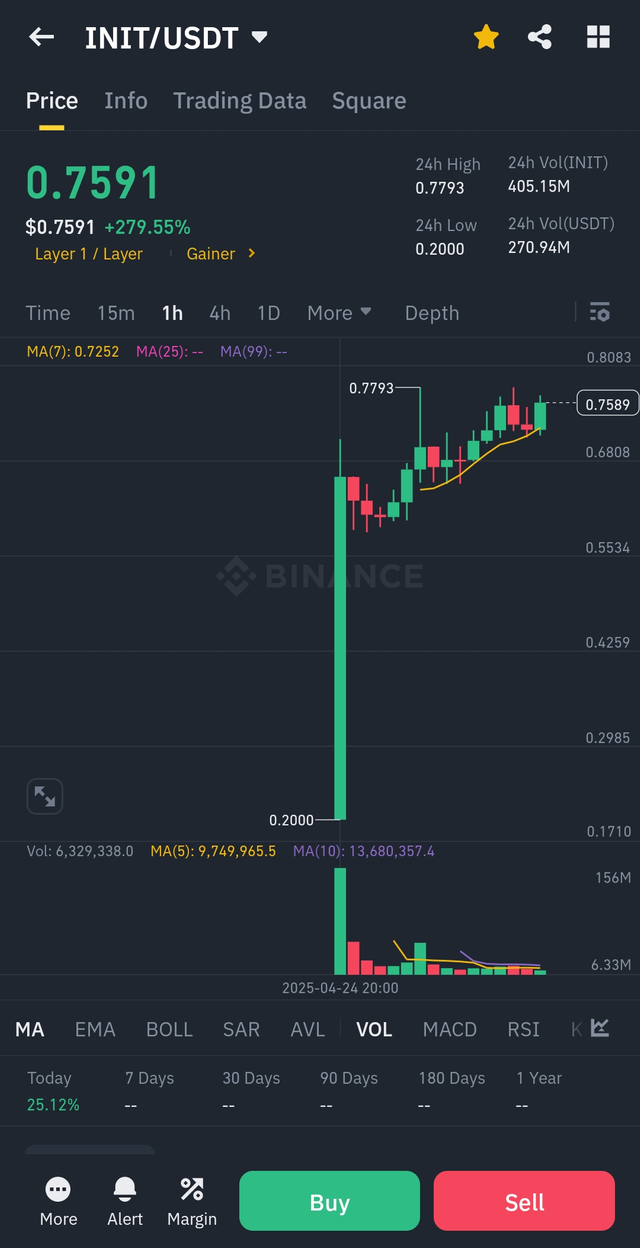Open the grid layout icon
The width and height of the screenshot is (640, 1248).
598,38
